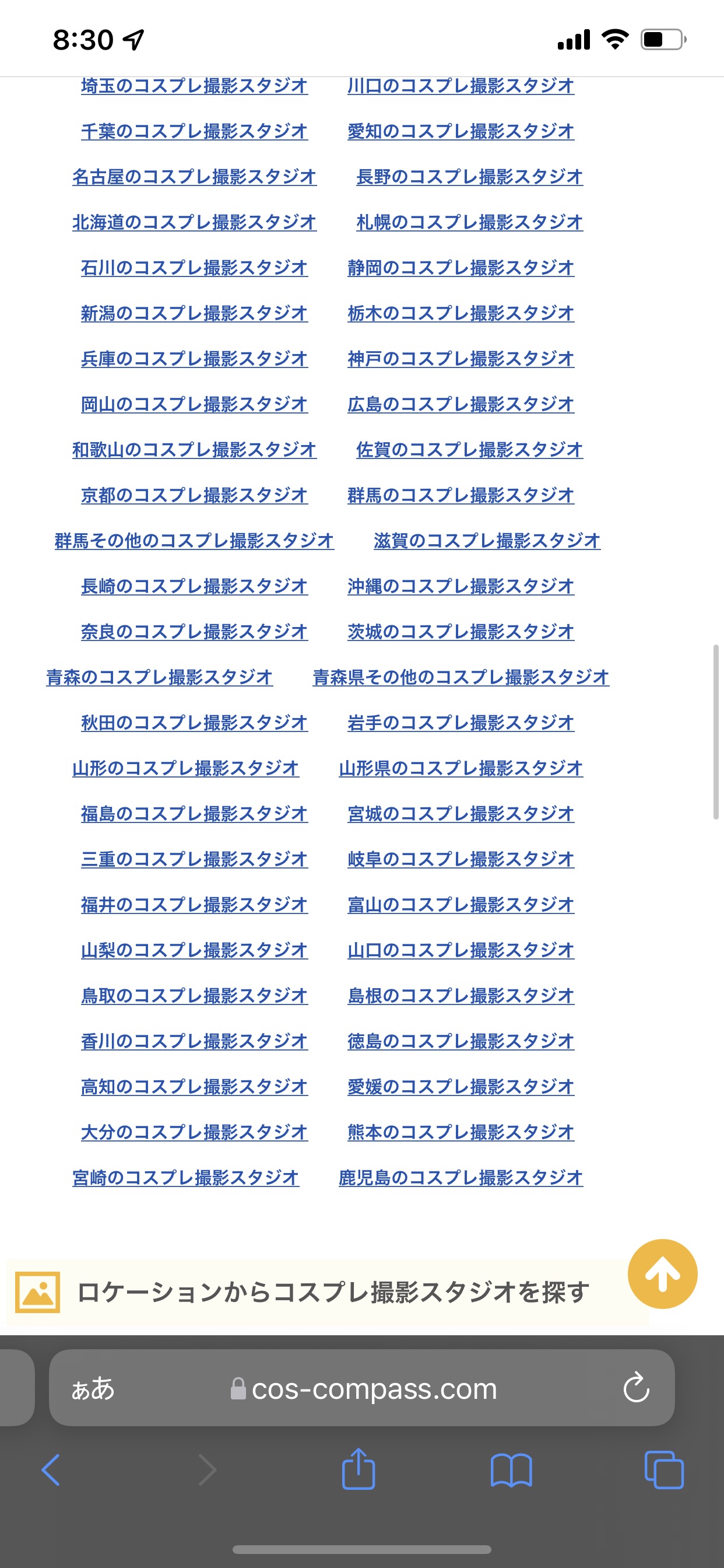The height and width of the screenshot is (1568, 724).
Task: Go back to previous page
Action: click(51, 1470)
